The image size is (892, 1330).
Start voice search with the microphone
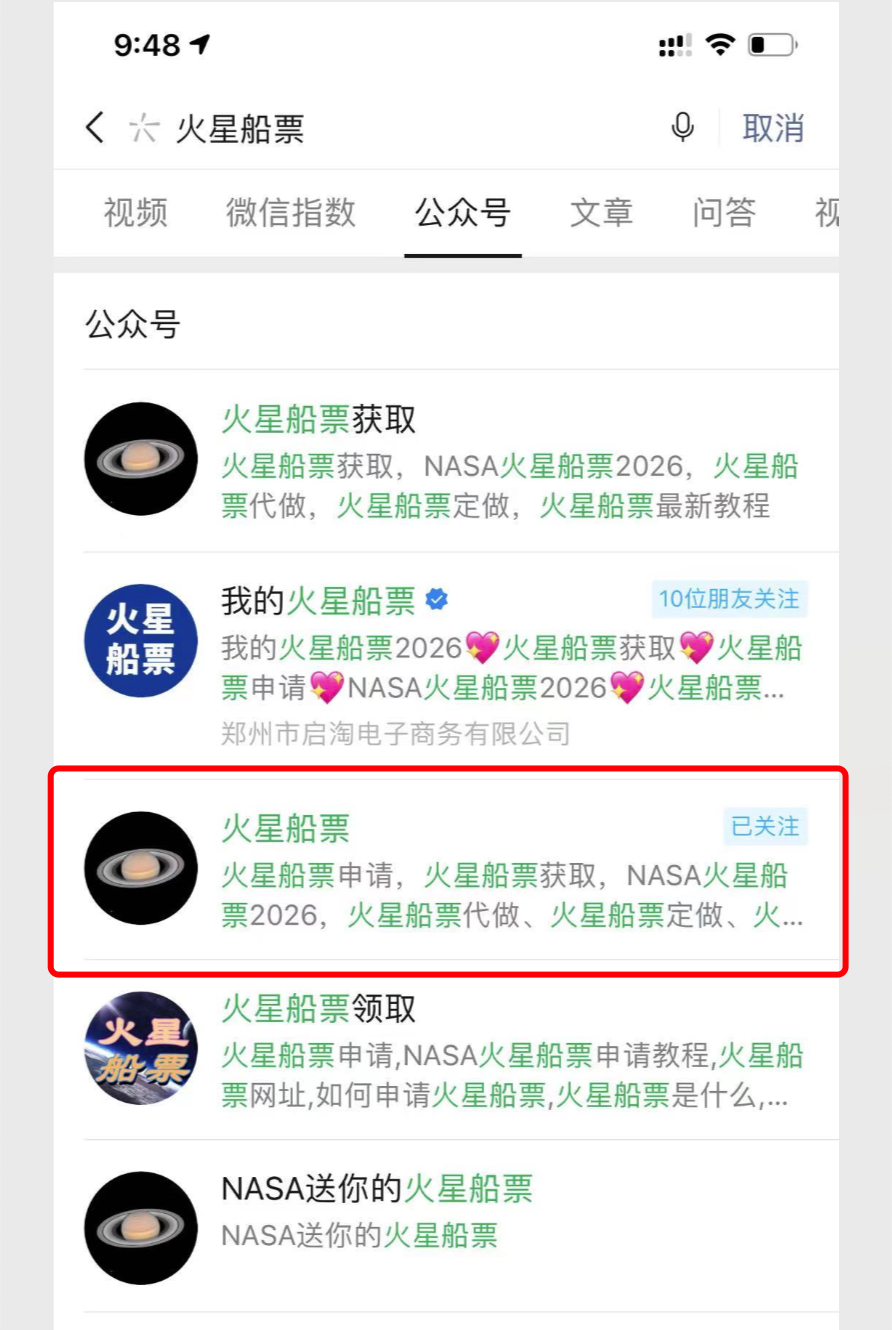coord(683,128)
